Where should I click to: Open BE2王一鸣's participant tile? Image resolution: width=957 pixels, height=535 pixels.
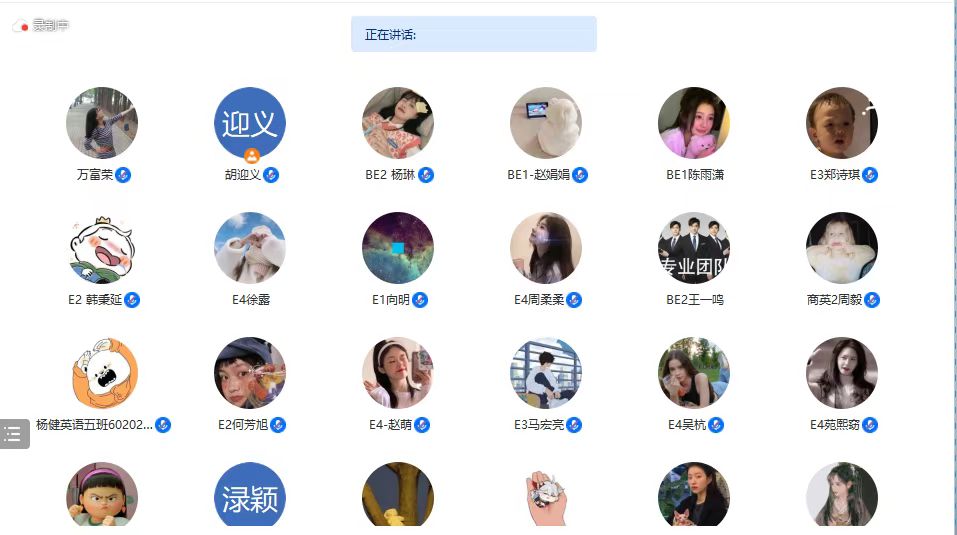tap(694, 248)
